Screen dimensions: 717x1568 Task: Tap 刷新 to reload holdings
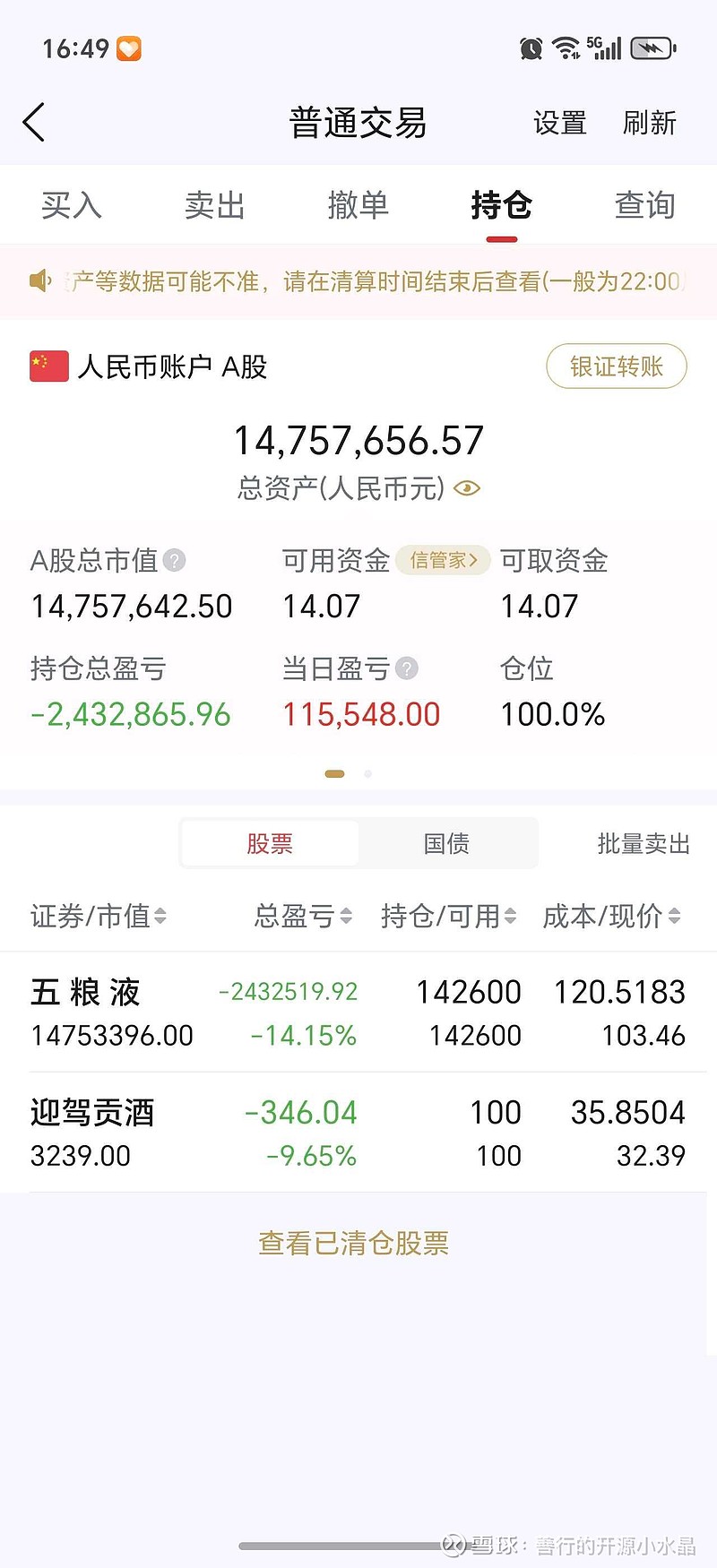pyautogui.click(x=650, y=123)
